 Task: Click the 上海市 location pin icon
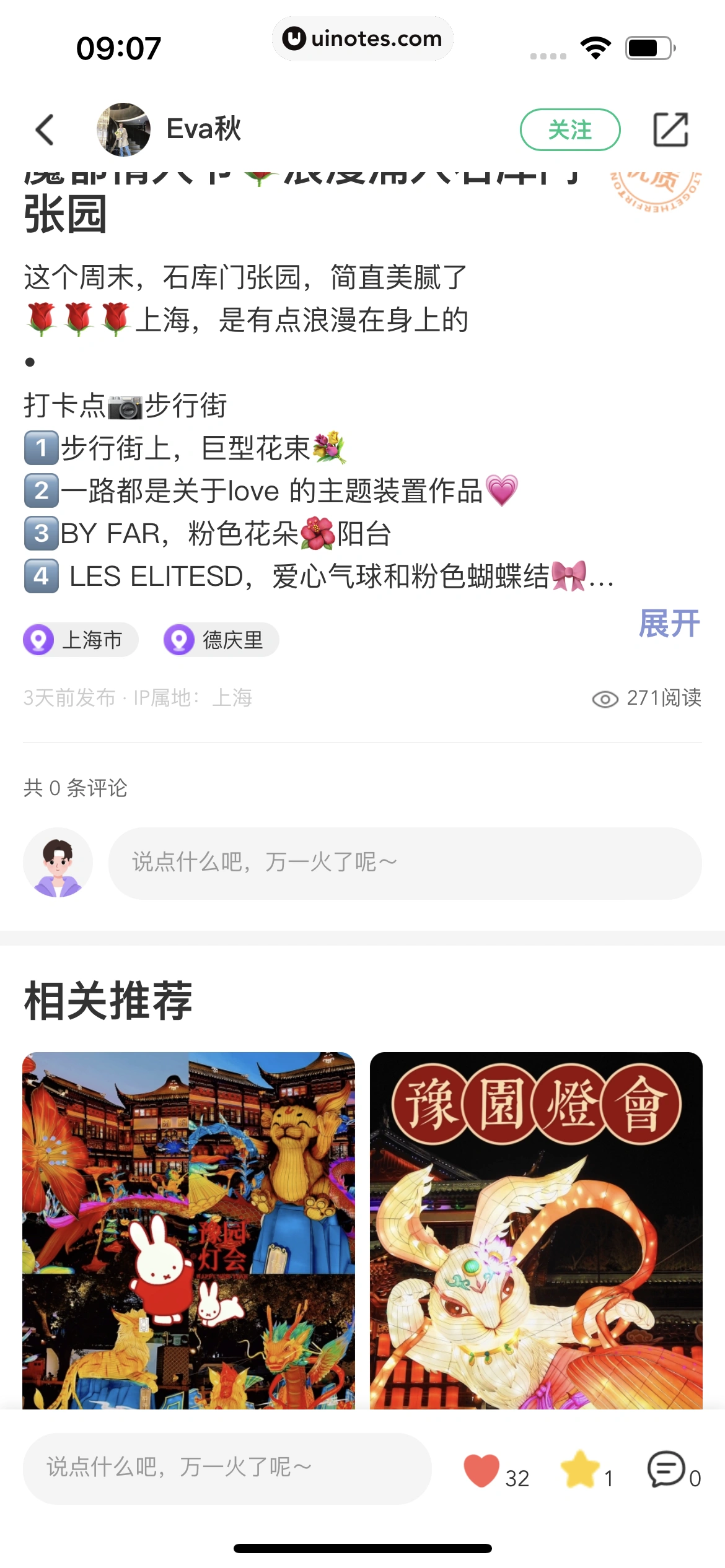coord(38,640)
